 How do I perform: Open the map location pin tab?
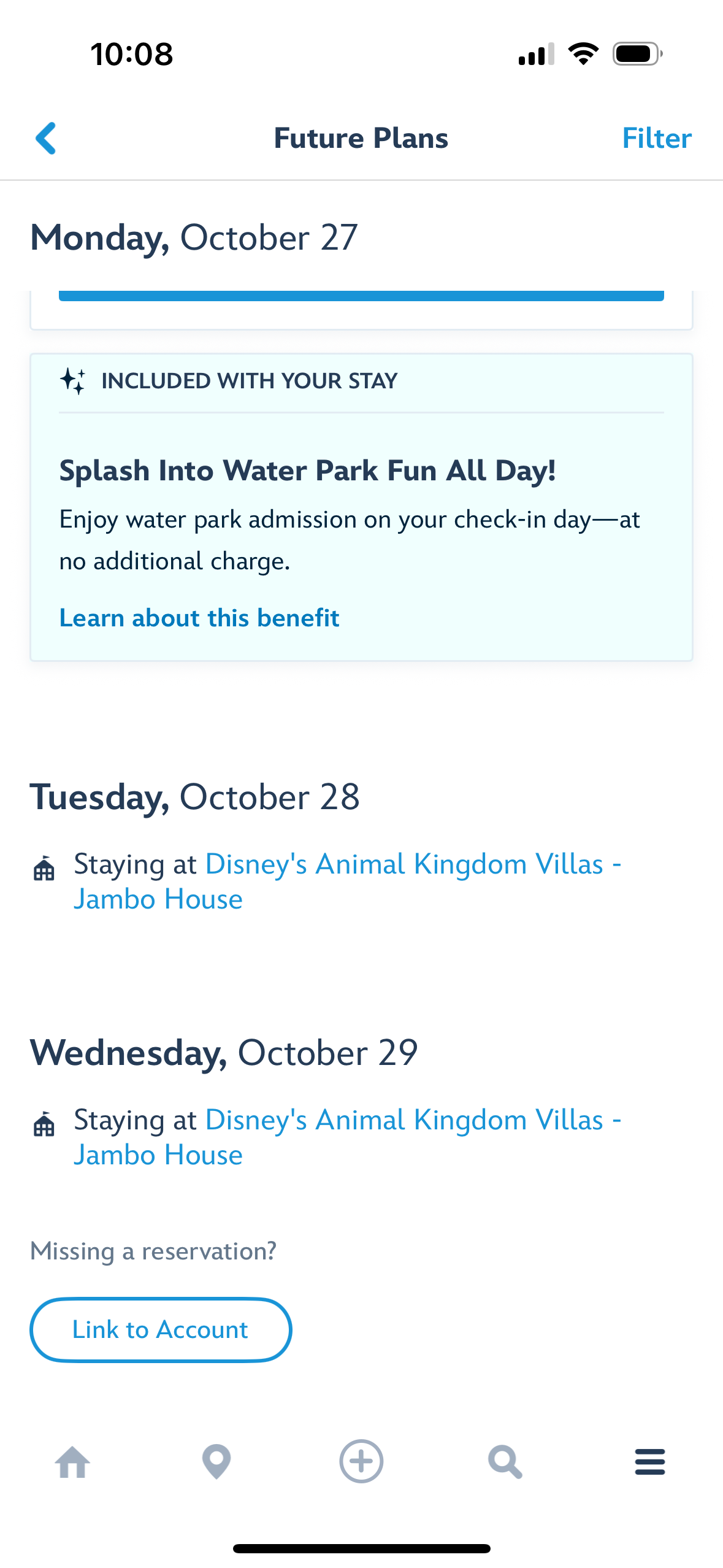tap(216, 1462)
